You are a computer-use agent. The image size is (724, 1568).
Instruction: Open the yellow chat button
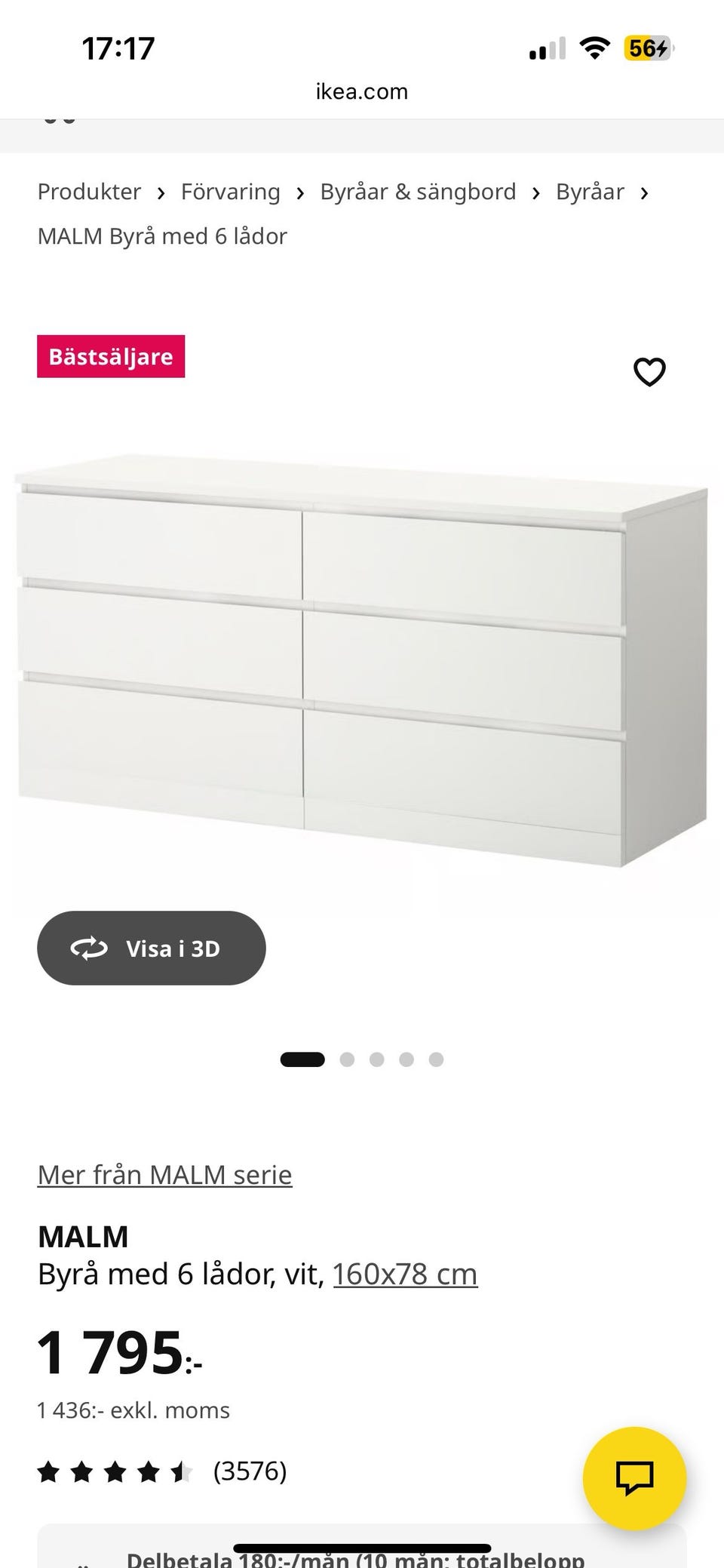click(634, 1477)
